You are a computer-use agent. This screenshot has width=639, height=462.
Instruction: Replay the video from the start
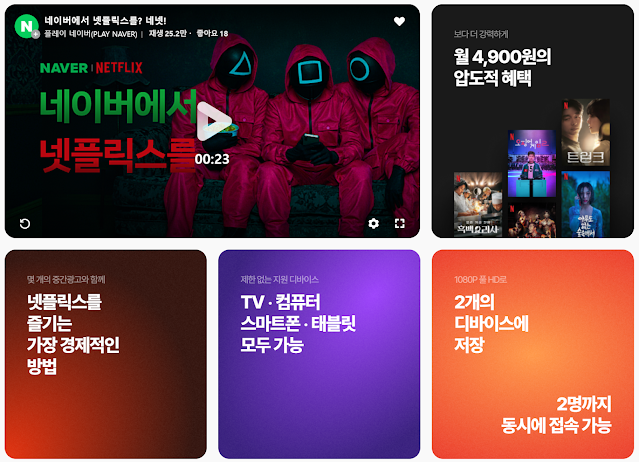coord(25,223)
